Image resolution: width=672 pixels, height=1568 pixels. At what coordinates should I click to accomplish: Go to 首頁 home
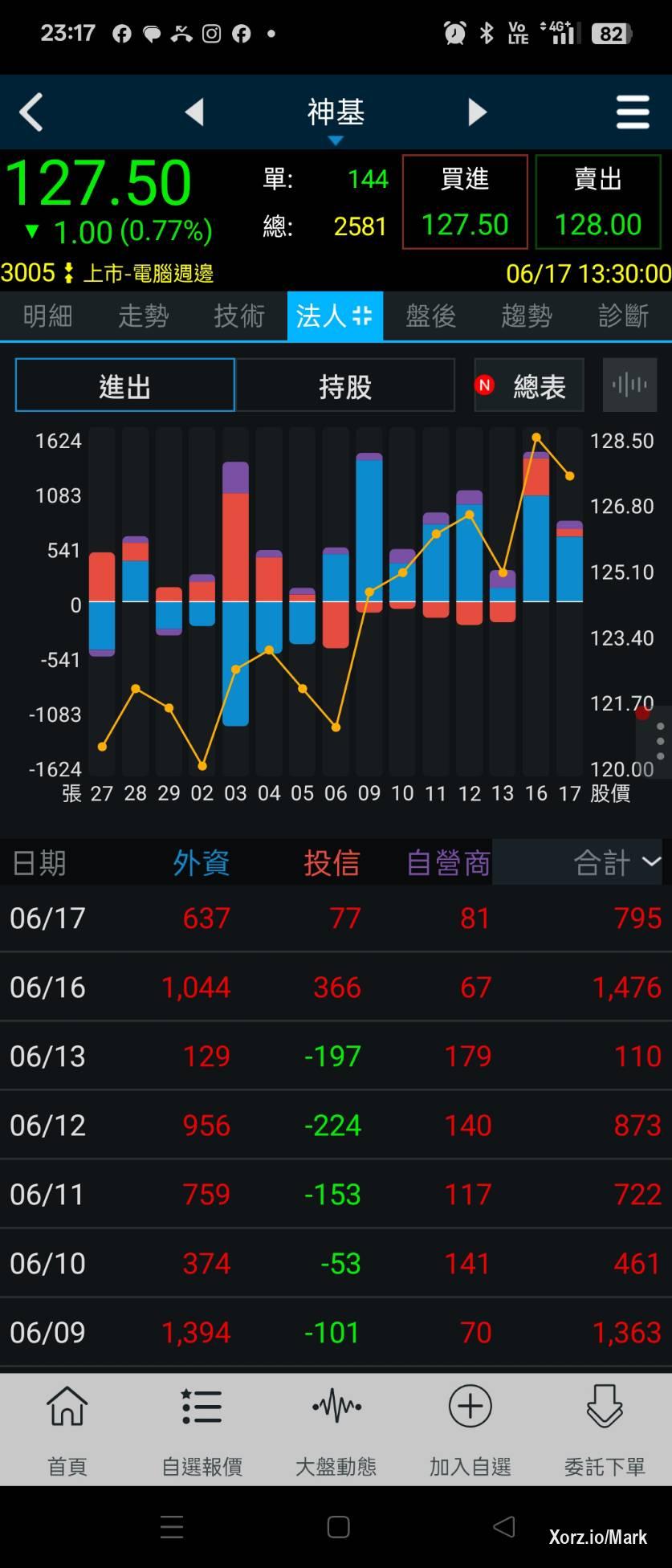(x=67, y=1430)
